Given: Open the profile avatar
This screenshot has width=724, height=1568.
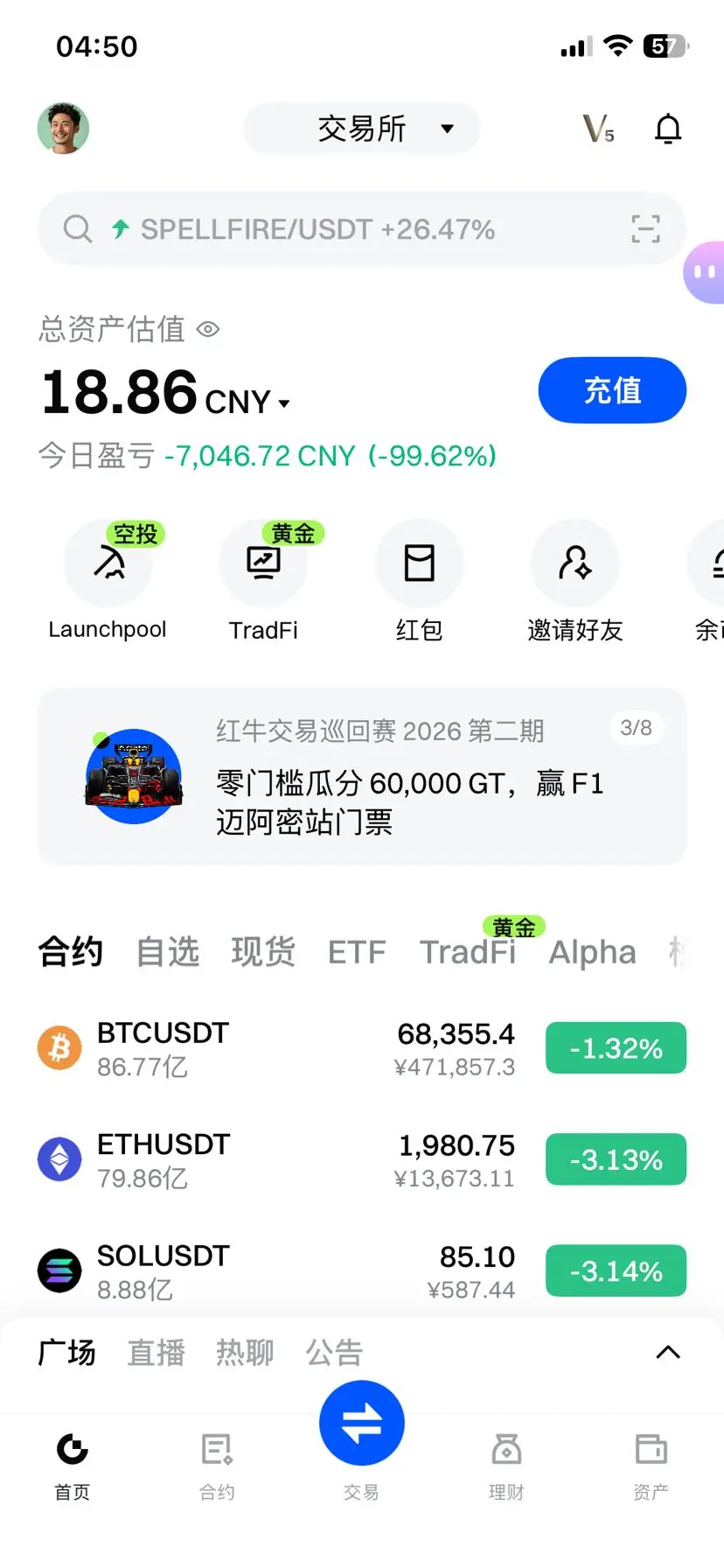Looking at the screenshot, I should (63, 129).
